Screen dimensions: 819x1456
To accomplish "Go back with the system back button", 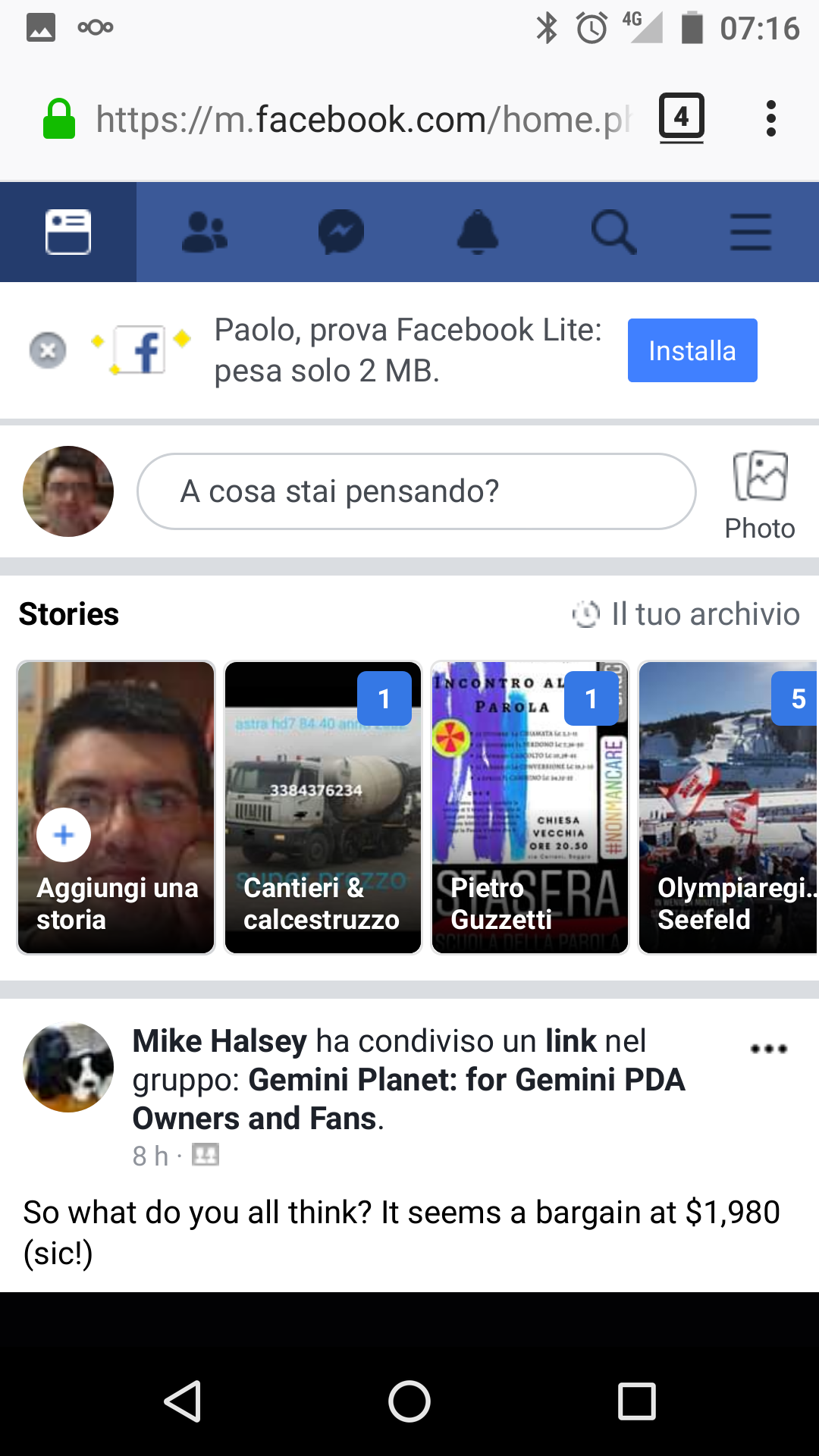I will 183,1401.
